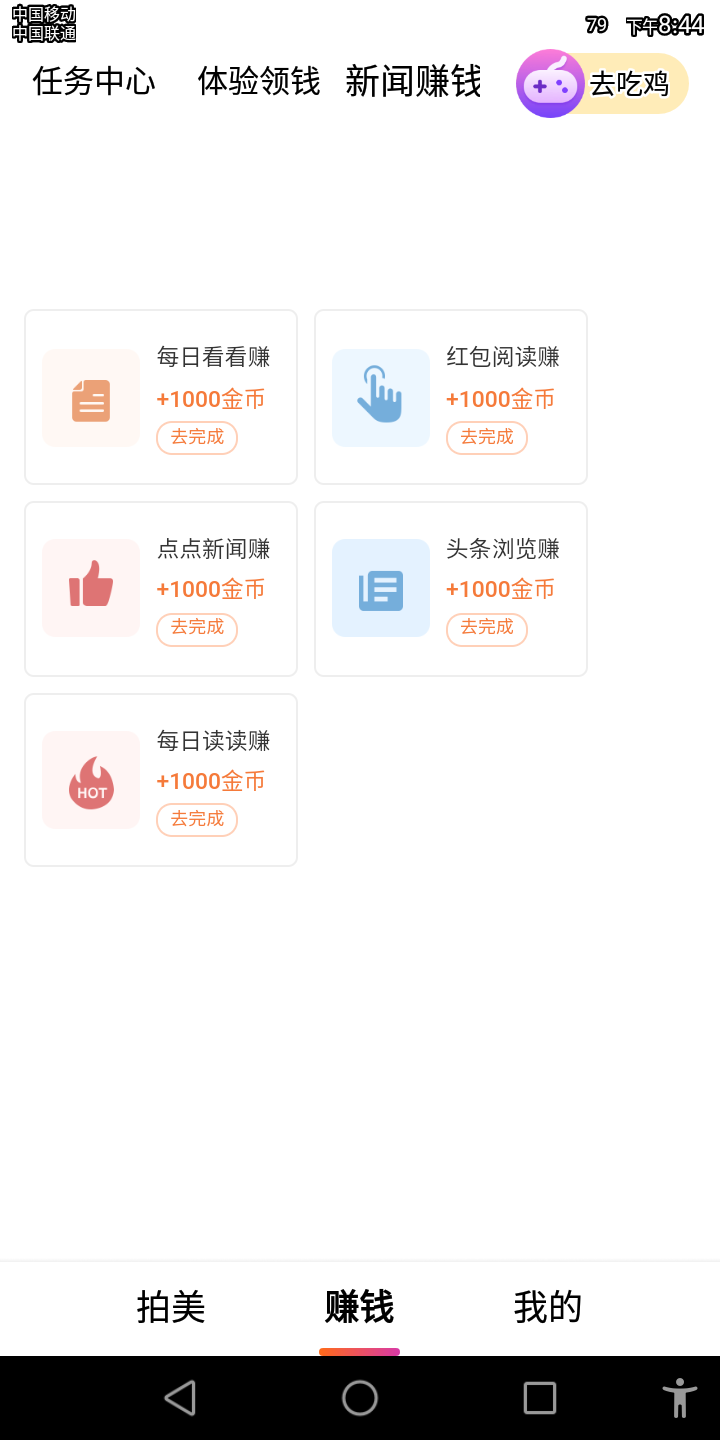The width and height of the screenshot is (720, 1440).
Task: Open the 红包阅读赚 hand icon
Action: 381,398
